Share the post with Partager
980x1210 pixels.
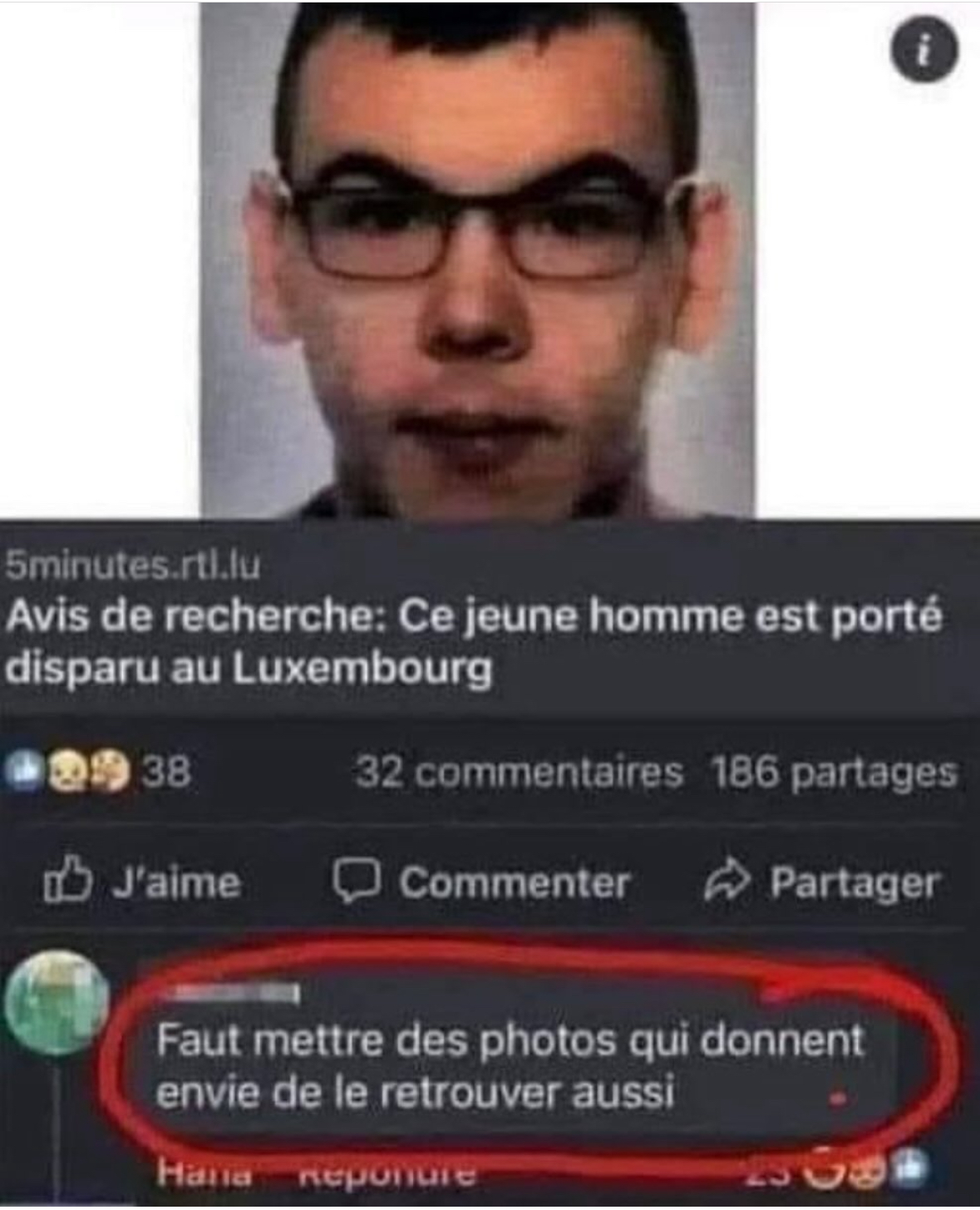pos(821,882)
